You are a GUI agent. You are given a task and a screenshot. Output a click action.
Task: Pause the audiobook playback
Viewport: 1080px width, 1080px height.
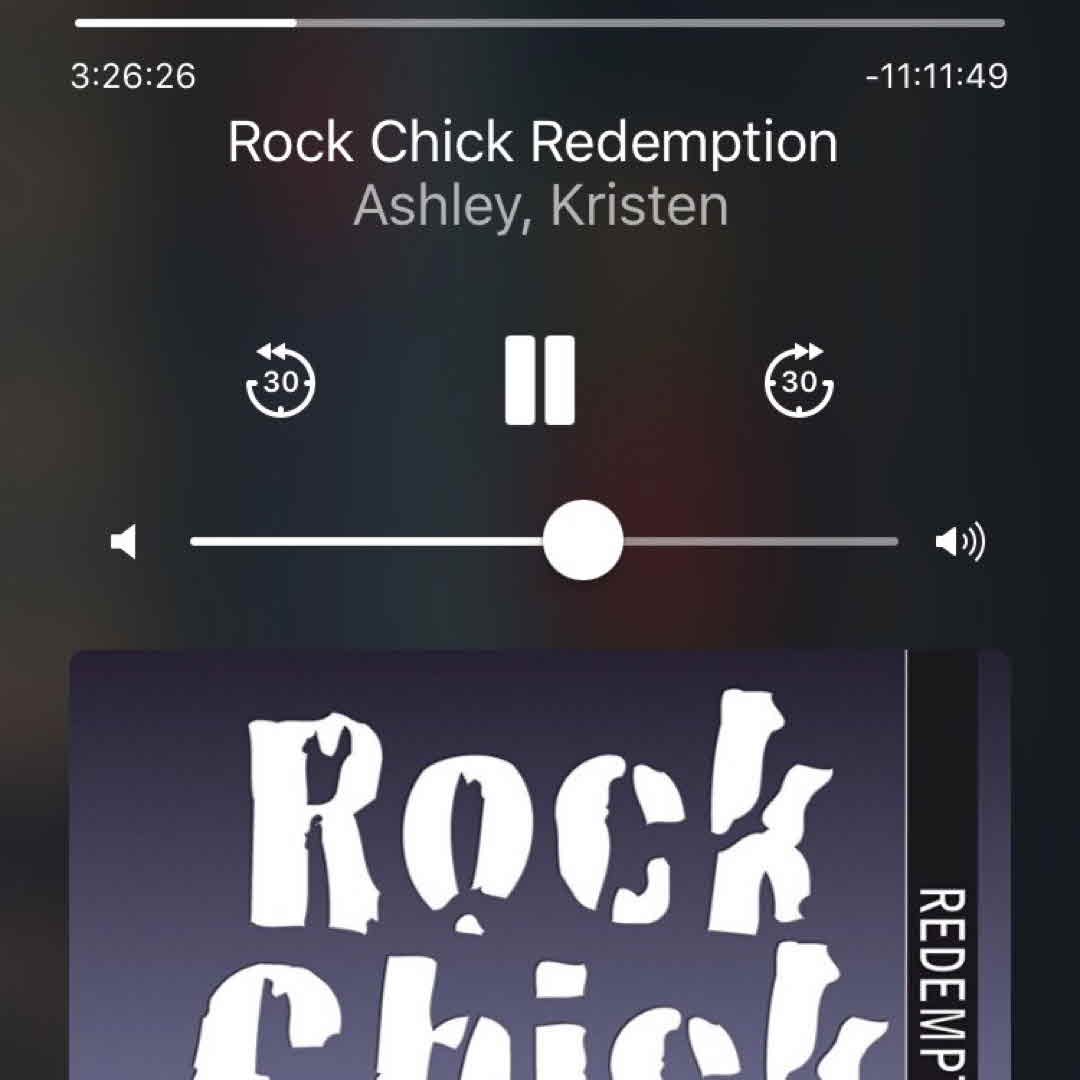pyautogui.click(x=540, y=381)
